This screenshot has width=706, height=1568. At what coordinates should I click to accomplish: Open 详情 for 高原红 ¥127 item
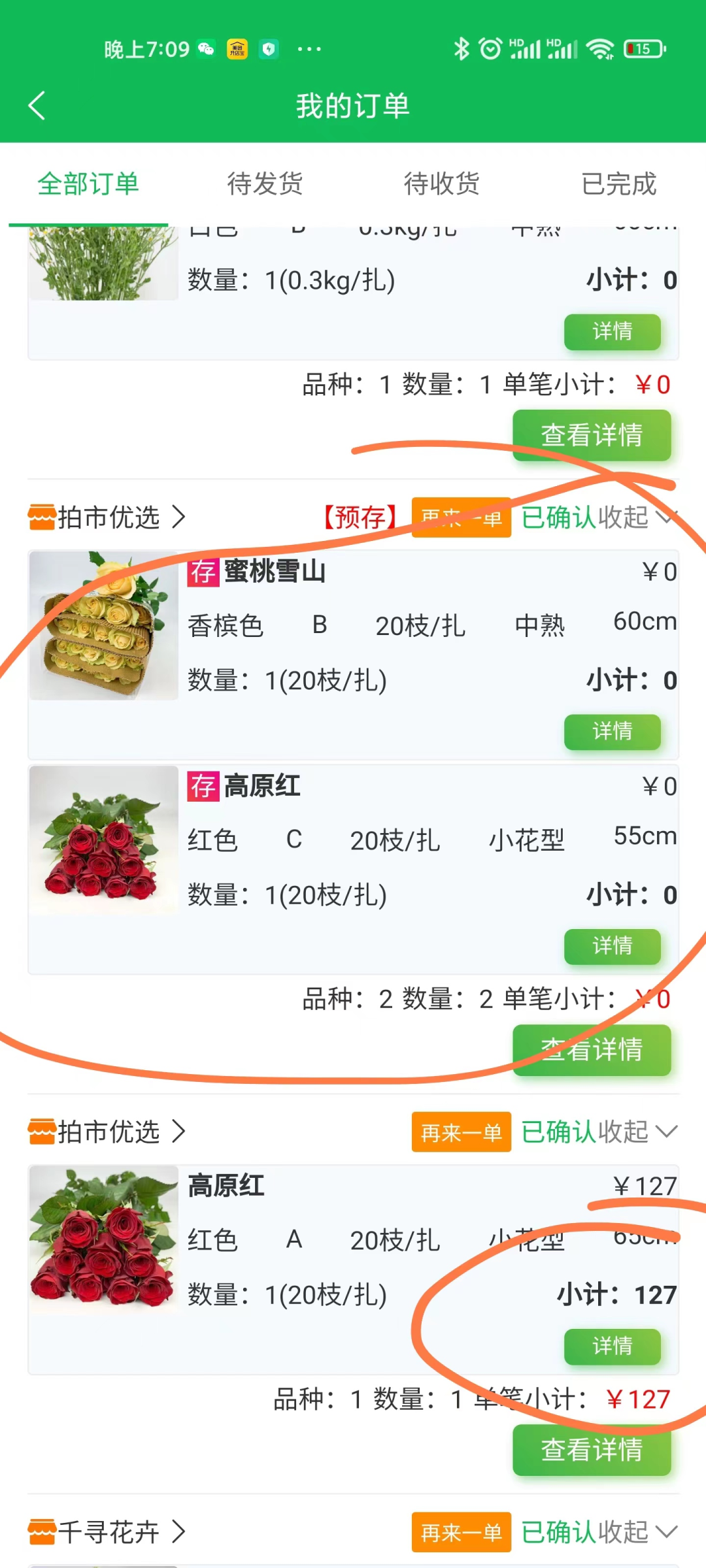[x=612, y=1346]
